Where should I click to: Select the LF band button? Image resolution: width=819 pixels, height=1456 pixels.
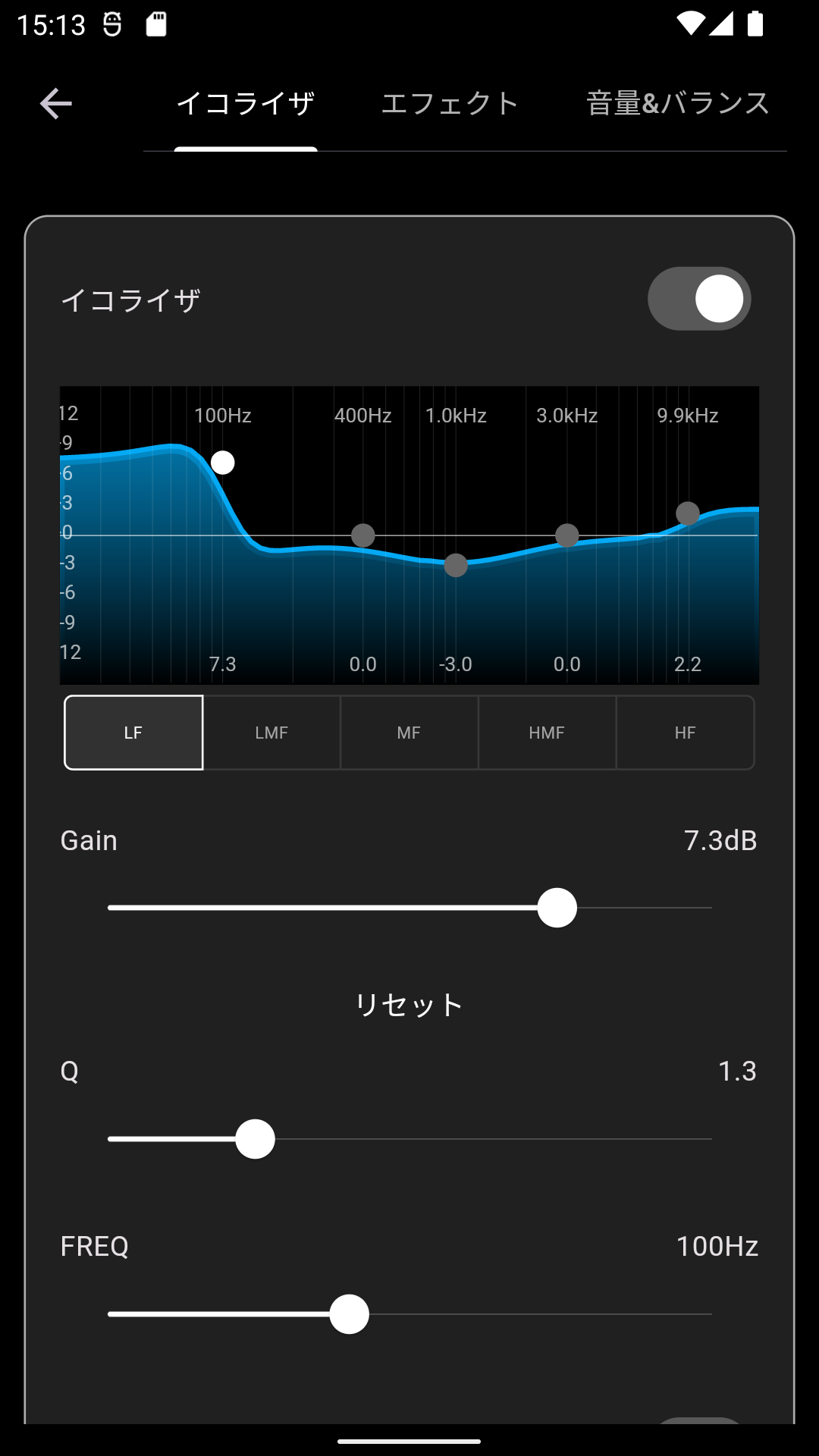tap(133, 733)
